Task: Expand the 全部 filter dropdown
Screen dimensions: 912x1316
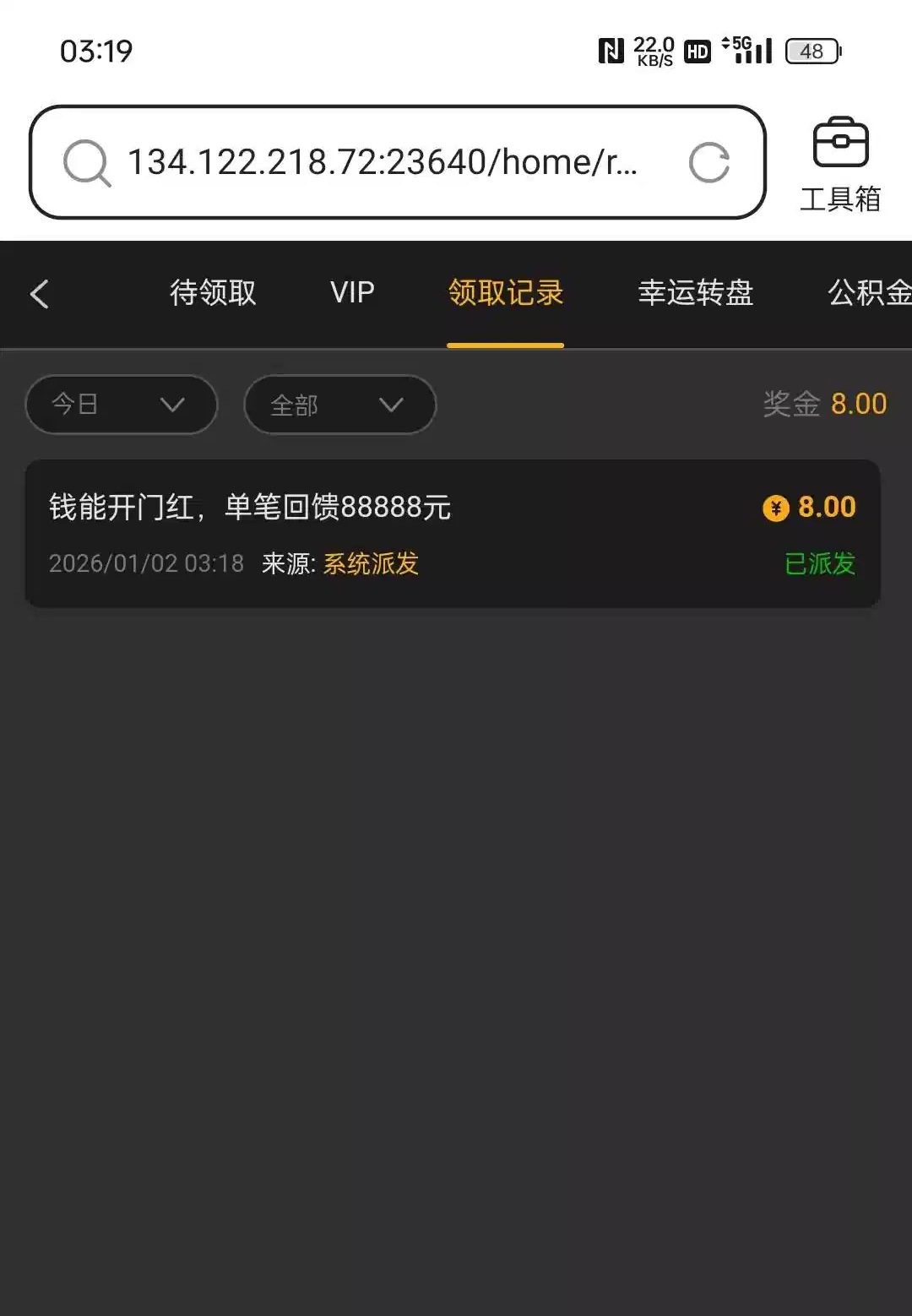Action: pyautogui.click(x=339, y=405)
